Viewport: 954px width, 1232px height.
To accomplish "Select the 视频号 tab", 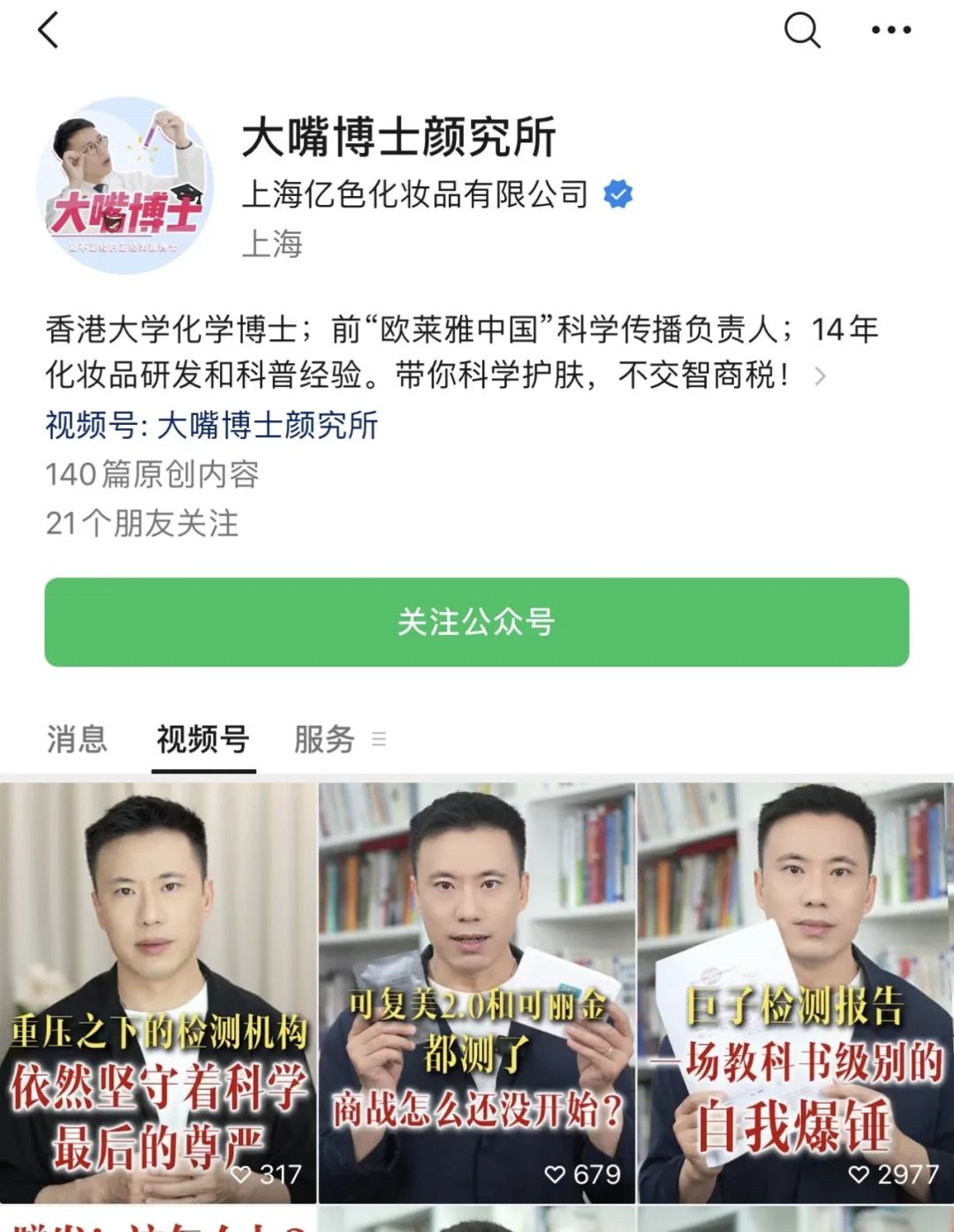I will coord(203,738).
